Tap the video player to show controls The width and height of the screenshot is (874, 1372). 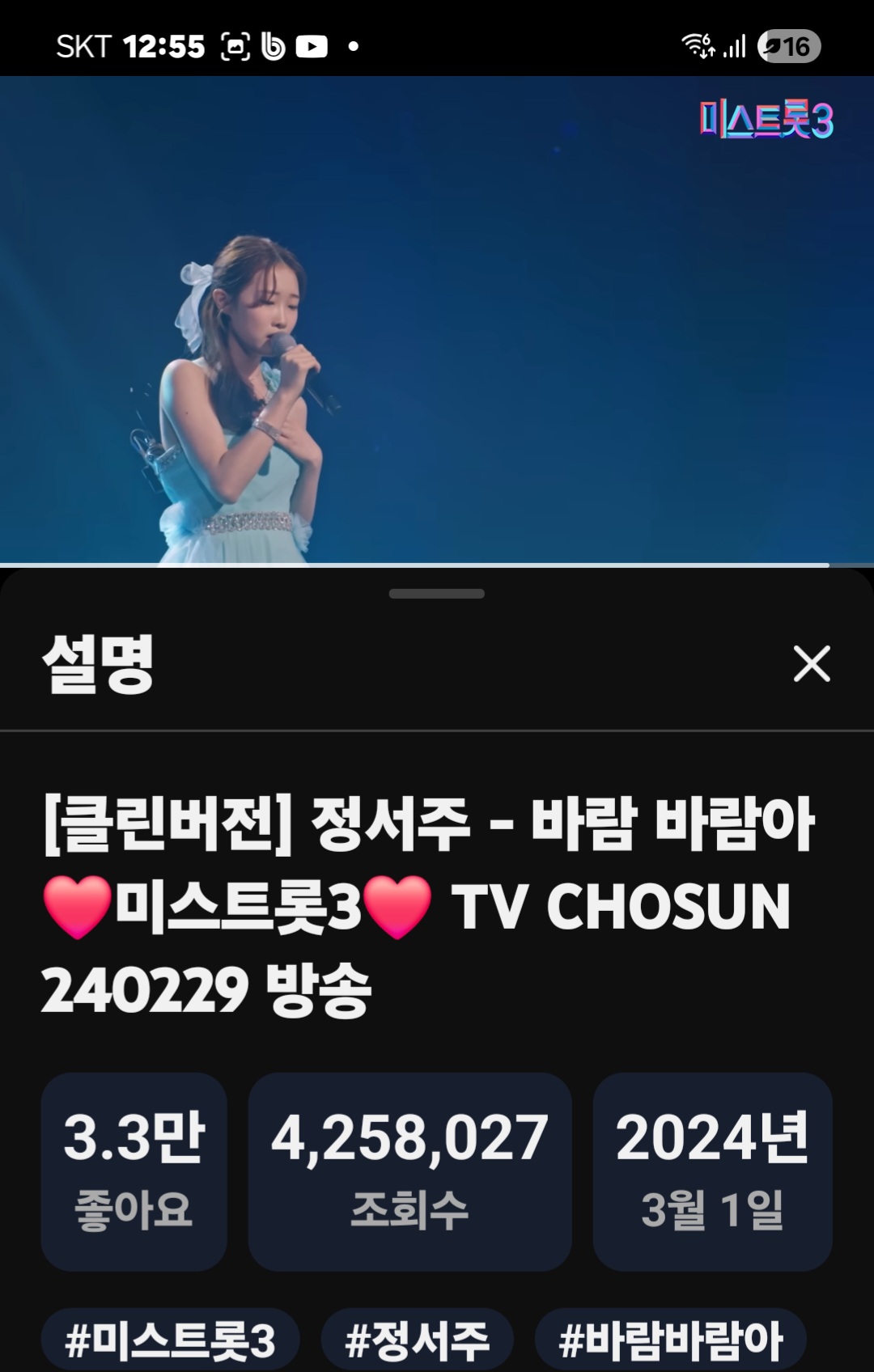pyautogui.click(x=437, y=320)
